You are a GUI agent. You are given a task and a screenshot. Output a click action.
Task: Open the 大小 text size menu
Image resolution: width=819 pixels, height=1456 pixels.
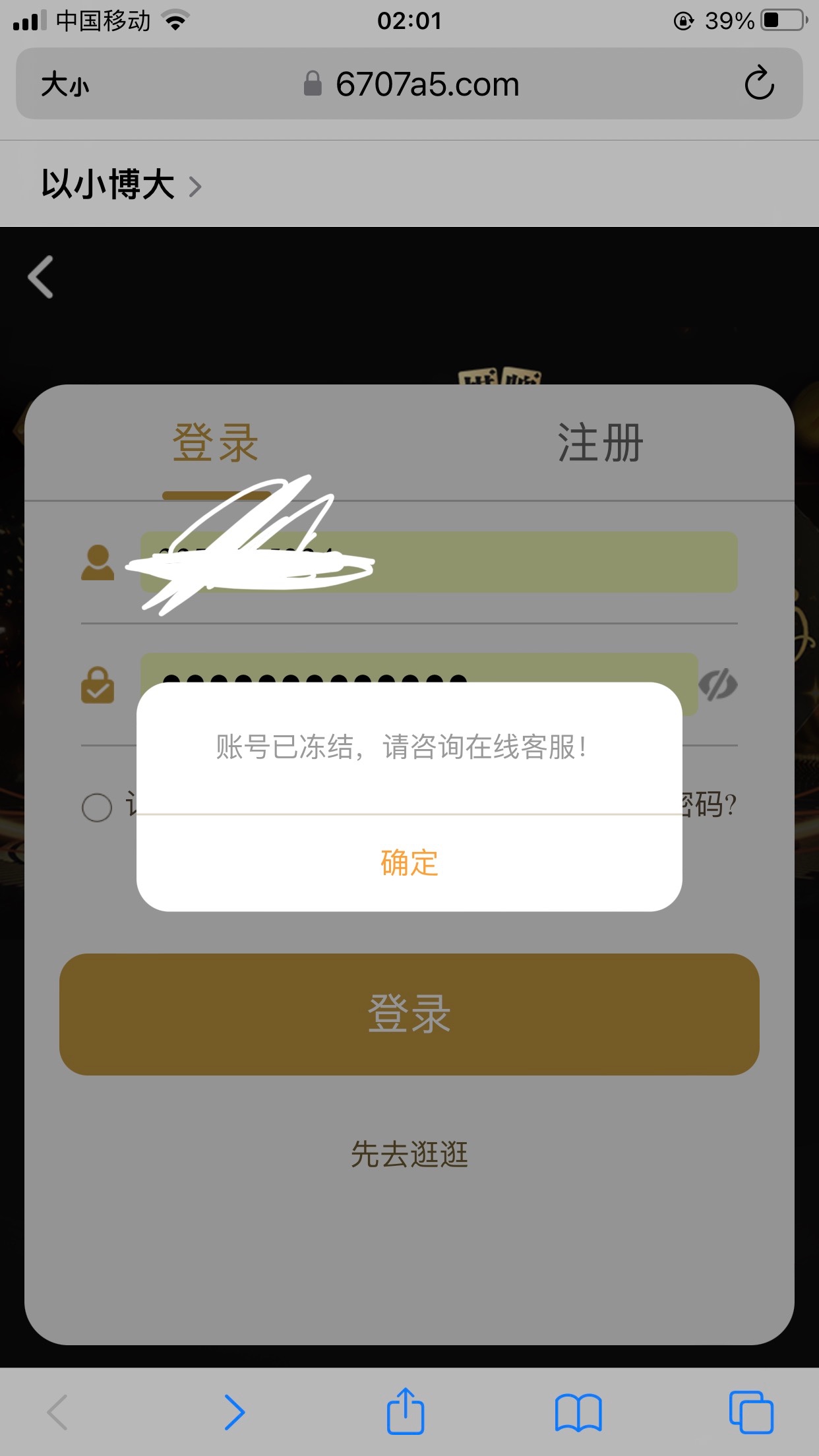65,84
